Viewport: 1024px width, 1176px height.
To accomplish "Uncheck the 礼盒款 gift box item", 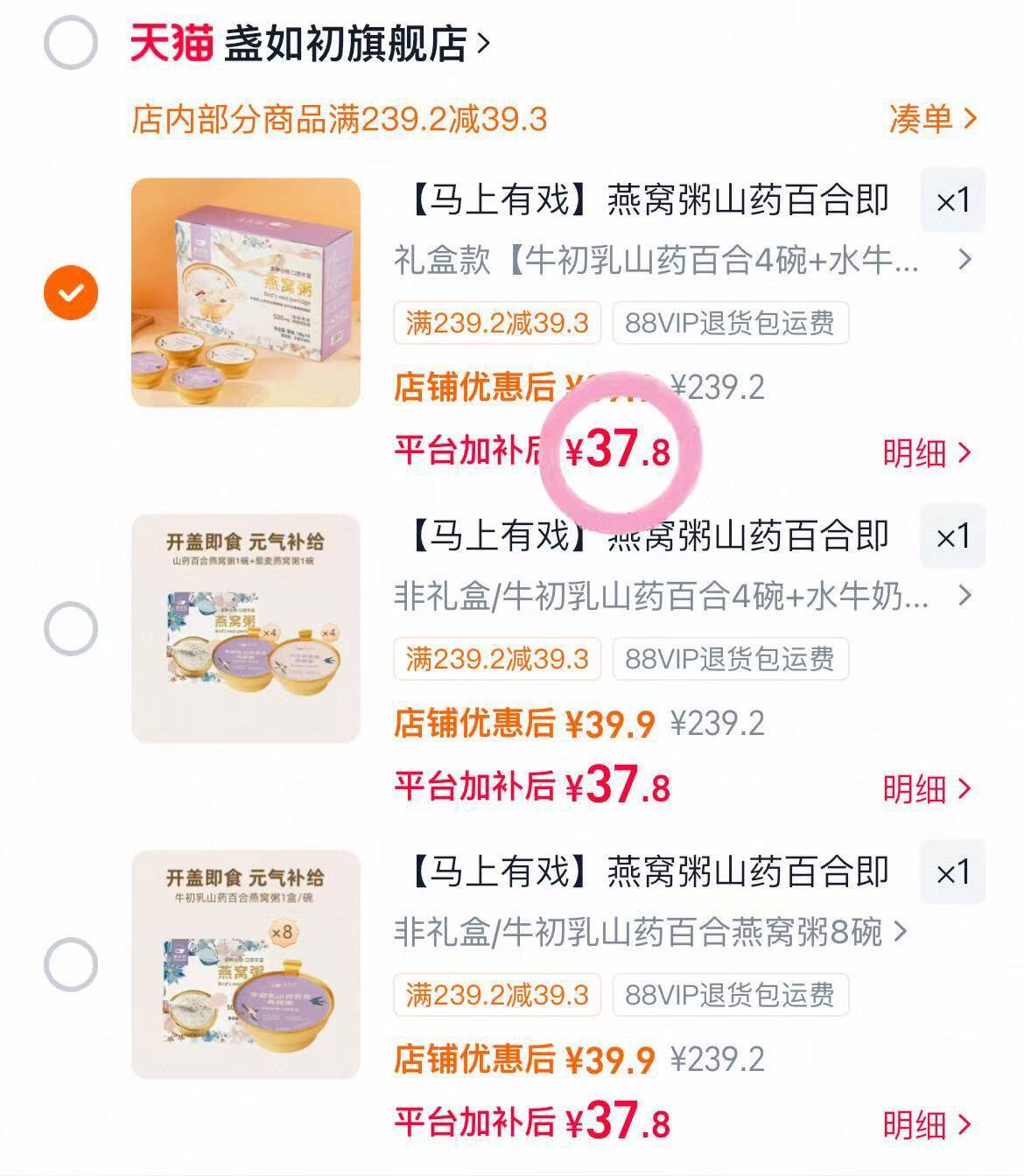I will pyautogui.click(x=70, y=292).
